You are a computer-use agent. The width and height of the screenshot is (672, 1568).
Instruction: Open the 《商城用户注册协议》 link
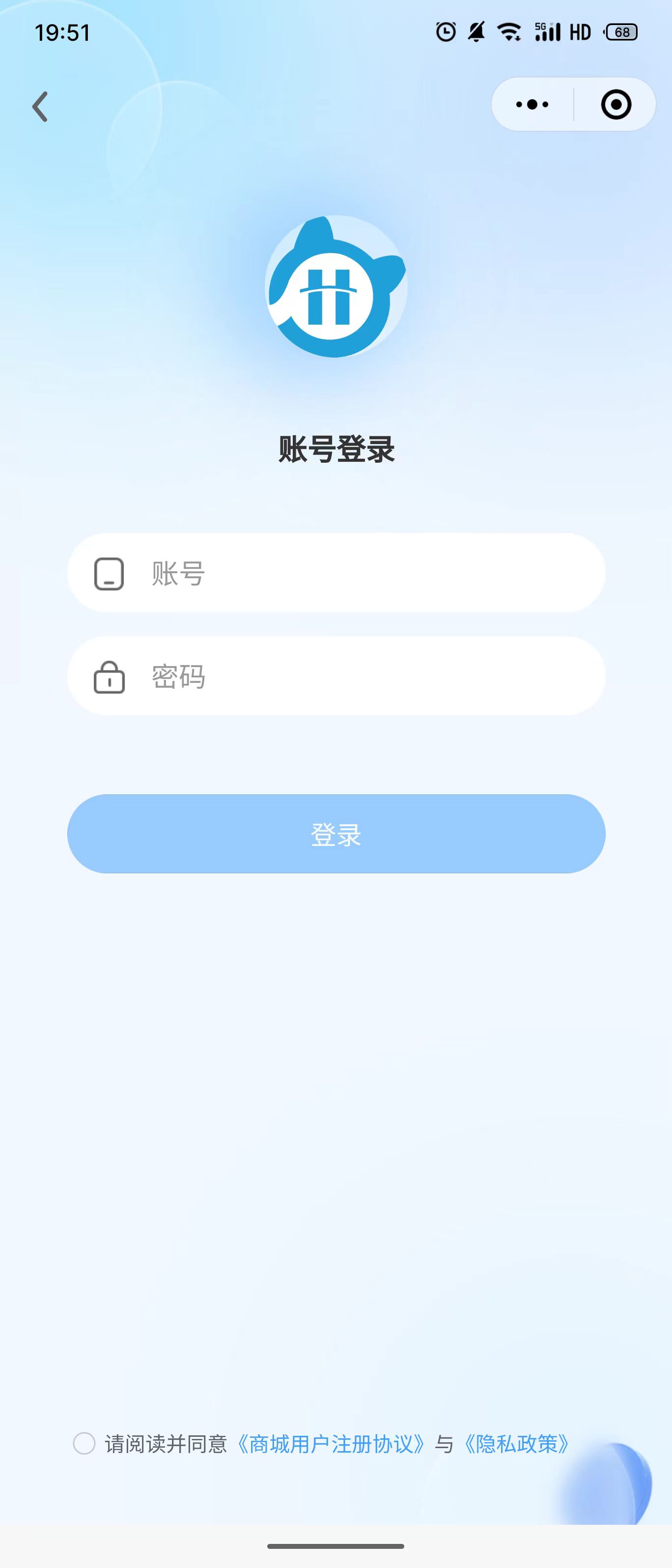tap(331, 1444)
